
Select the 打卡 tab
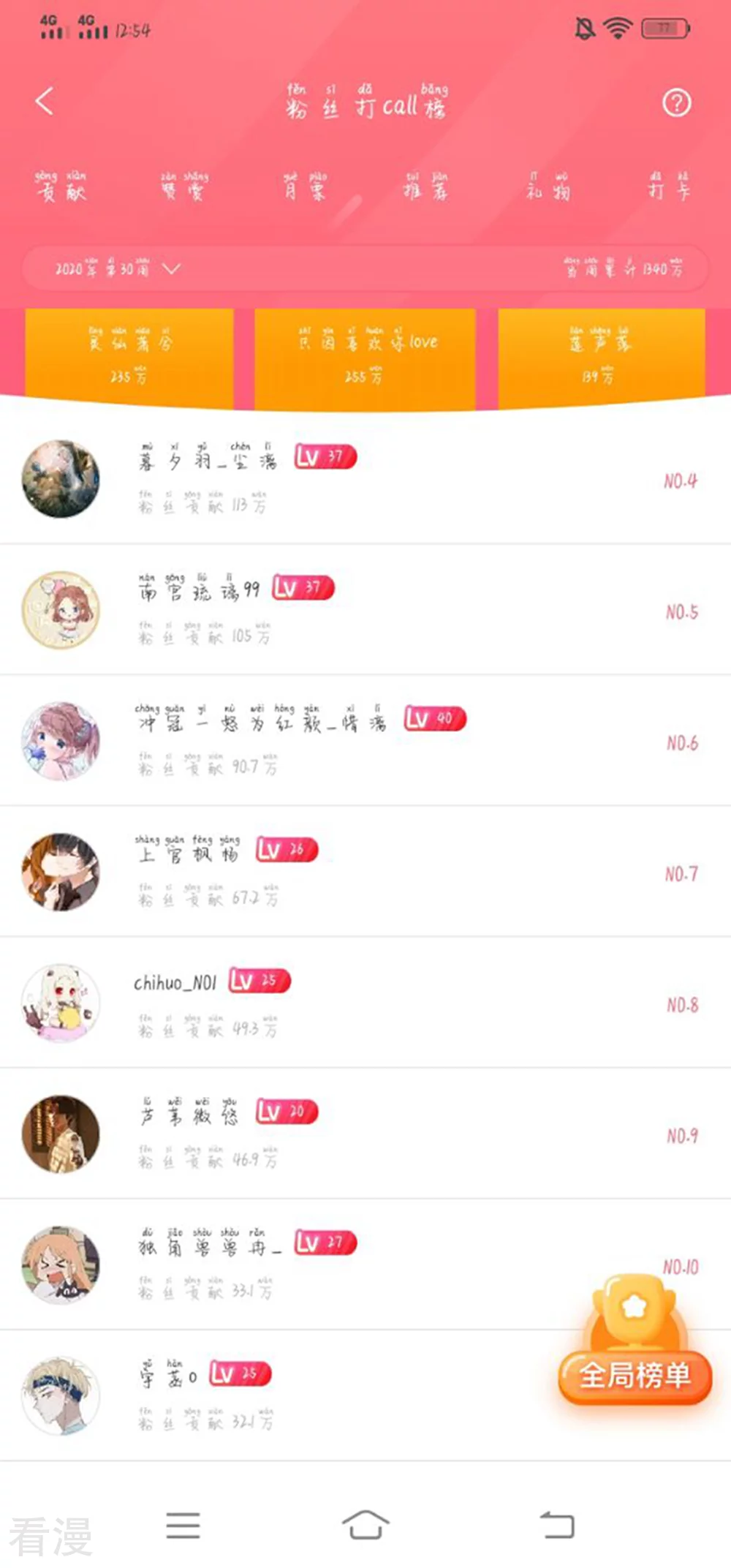coord(670,187)
